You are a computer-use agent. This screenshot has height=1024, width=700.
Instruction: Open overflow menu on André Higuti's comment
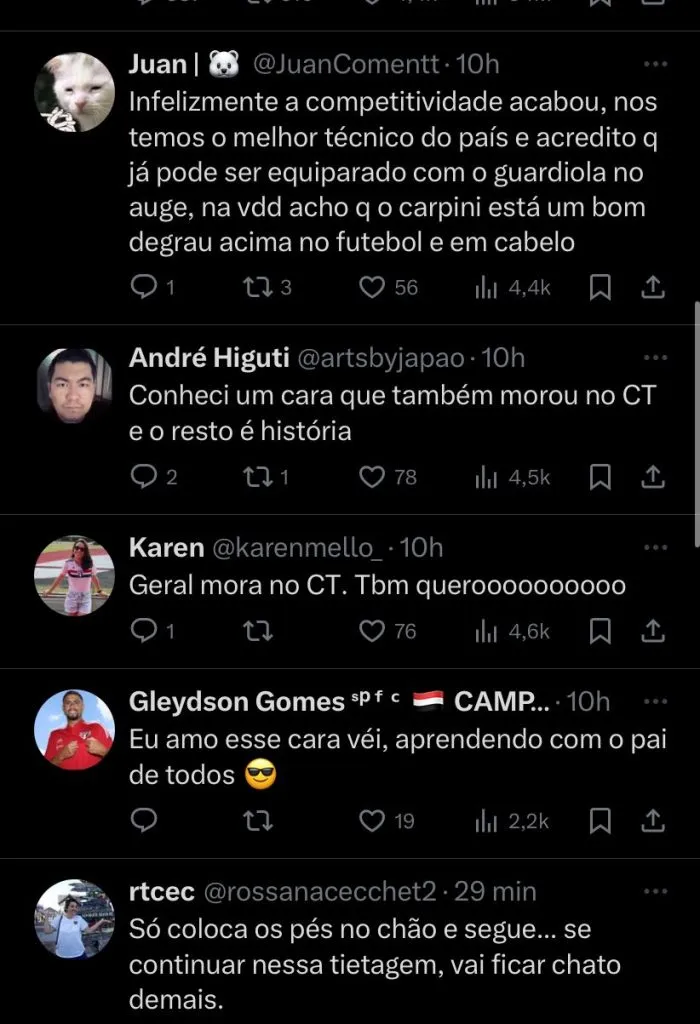[655, 357]
